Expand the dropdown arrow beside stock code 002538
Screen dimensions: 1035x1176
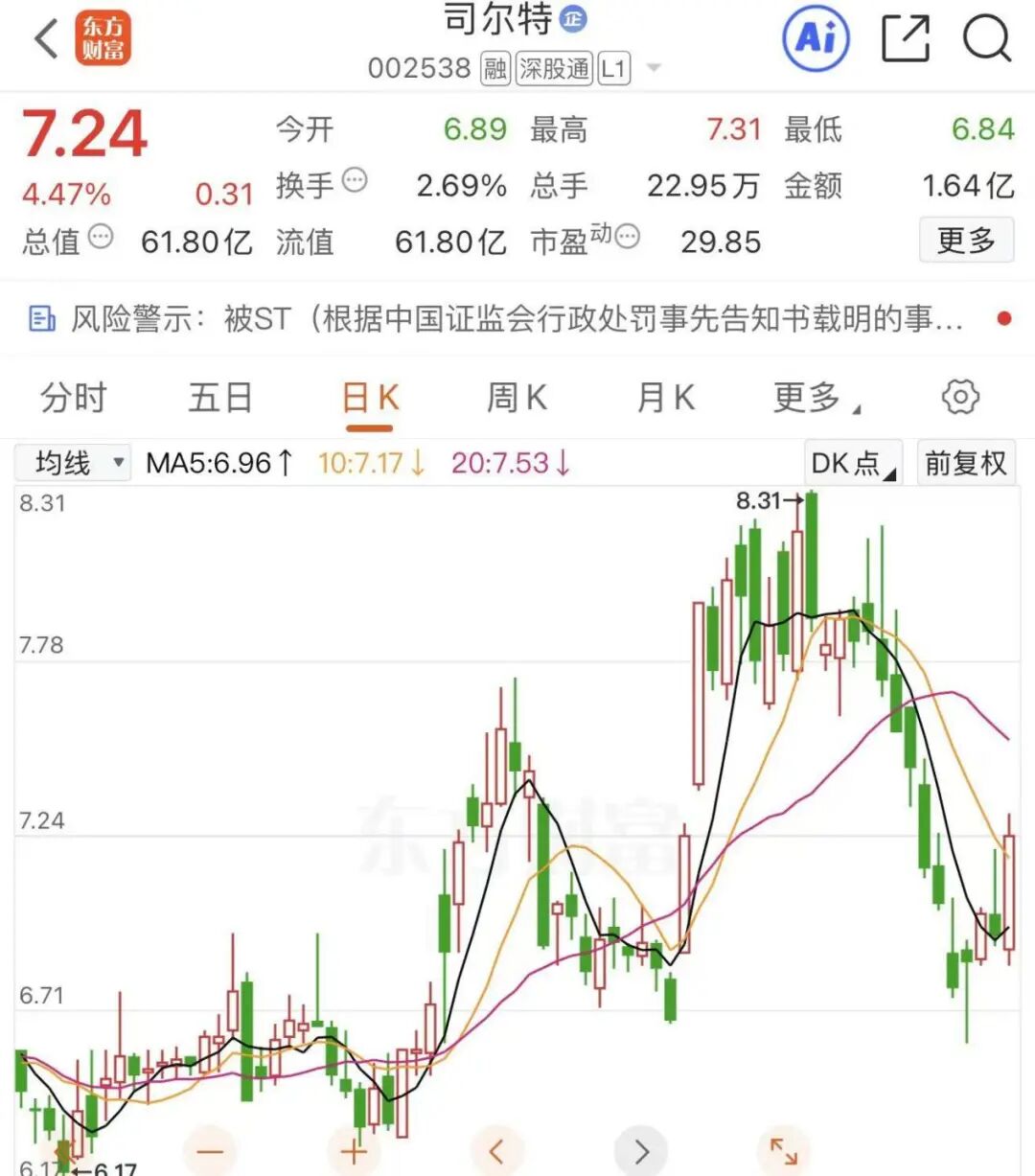(655, 68)
